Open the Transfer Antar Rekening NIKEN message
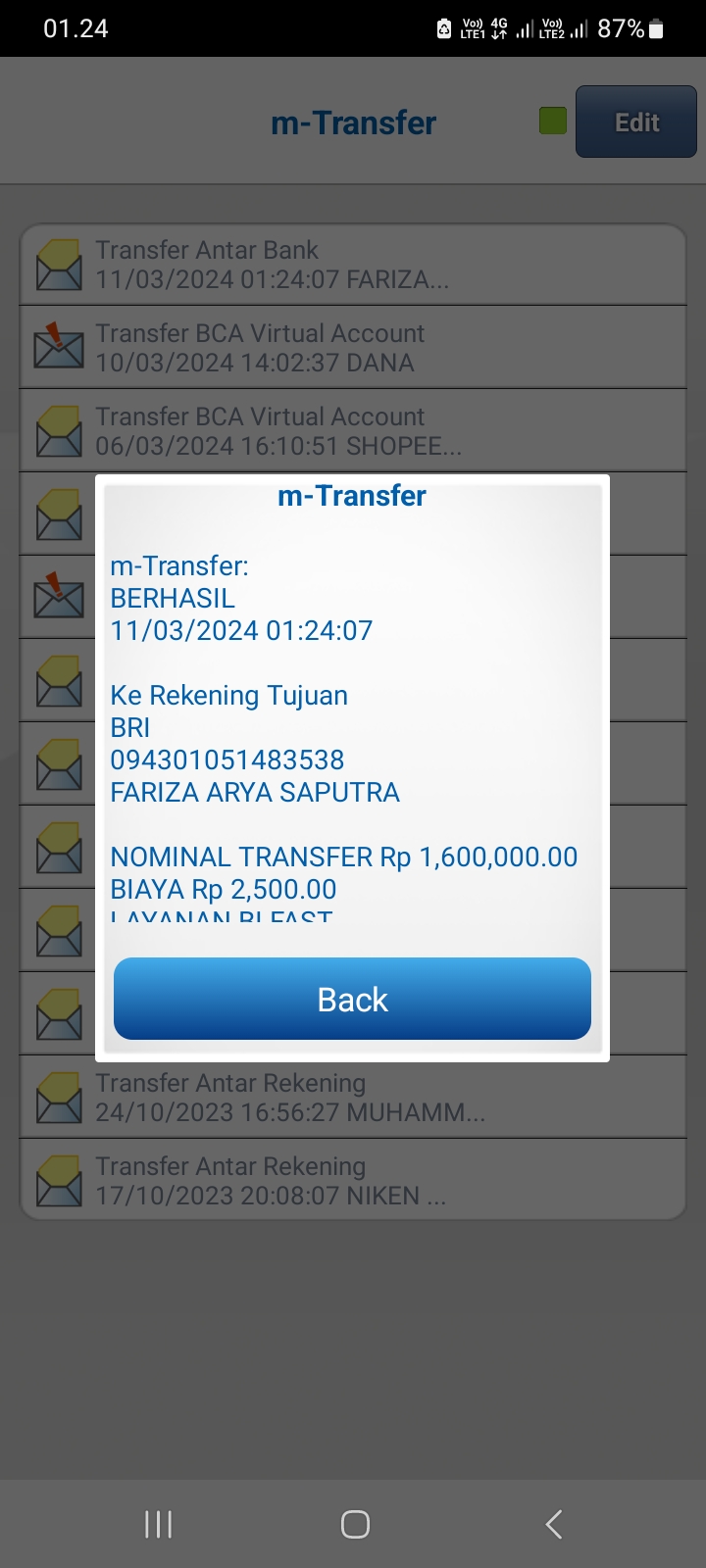 click(x=353, y=1180)
